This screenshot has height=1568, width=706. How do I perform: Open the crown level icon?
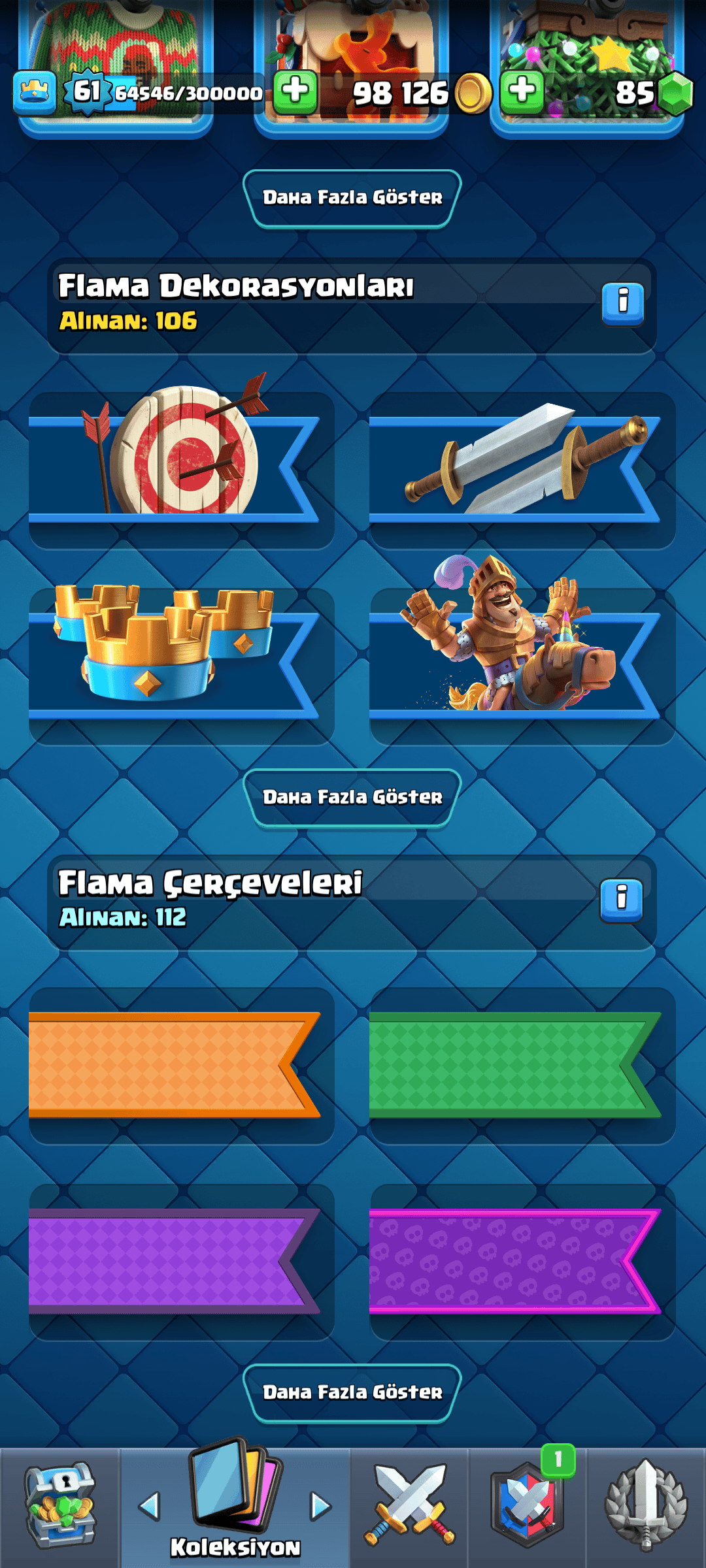(35, 93)
